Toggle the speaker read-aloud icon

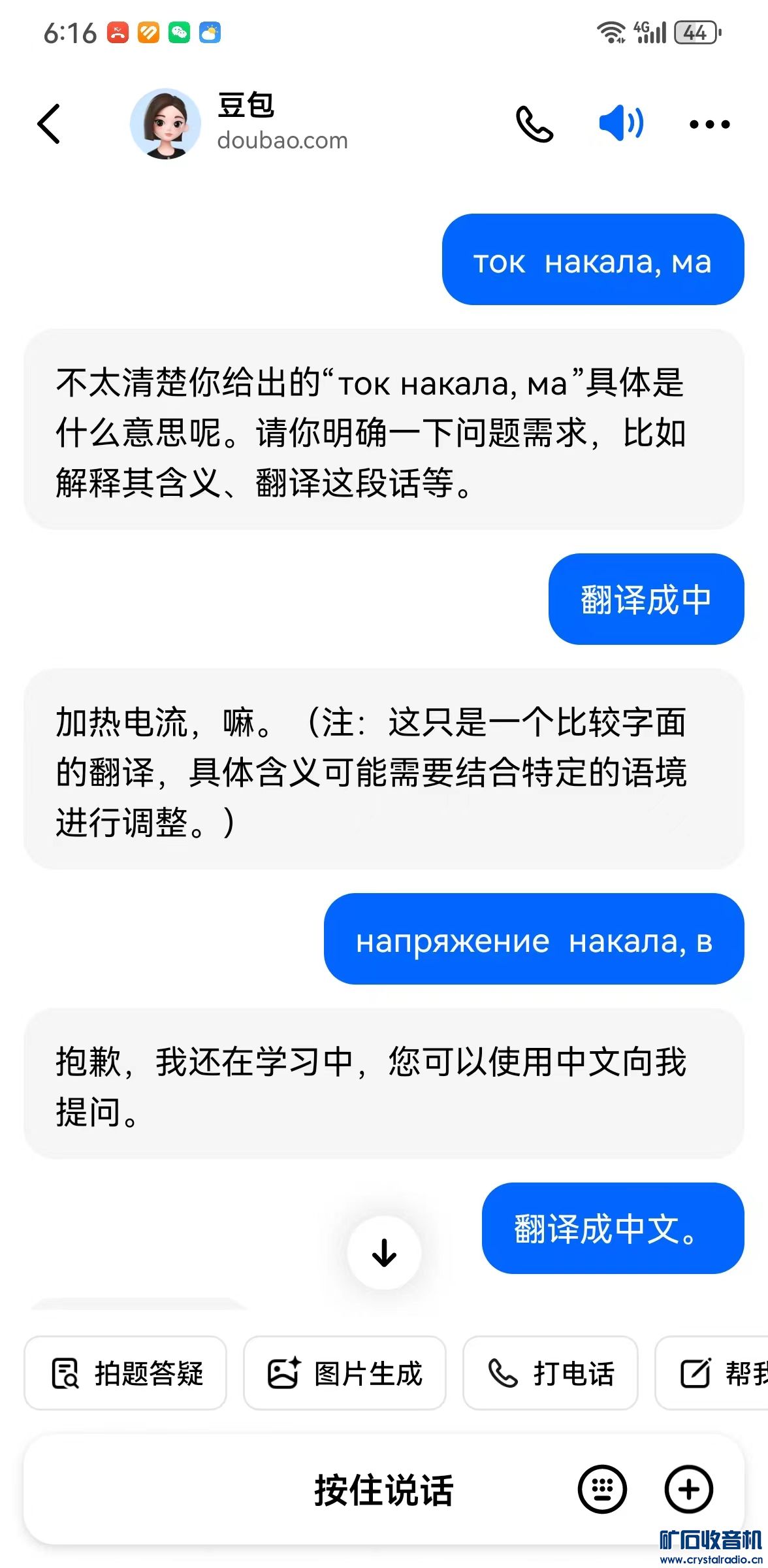coord(620,123)
